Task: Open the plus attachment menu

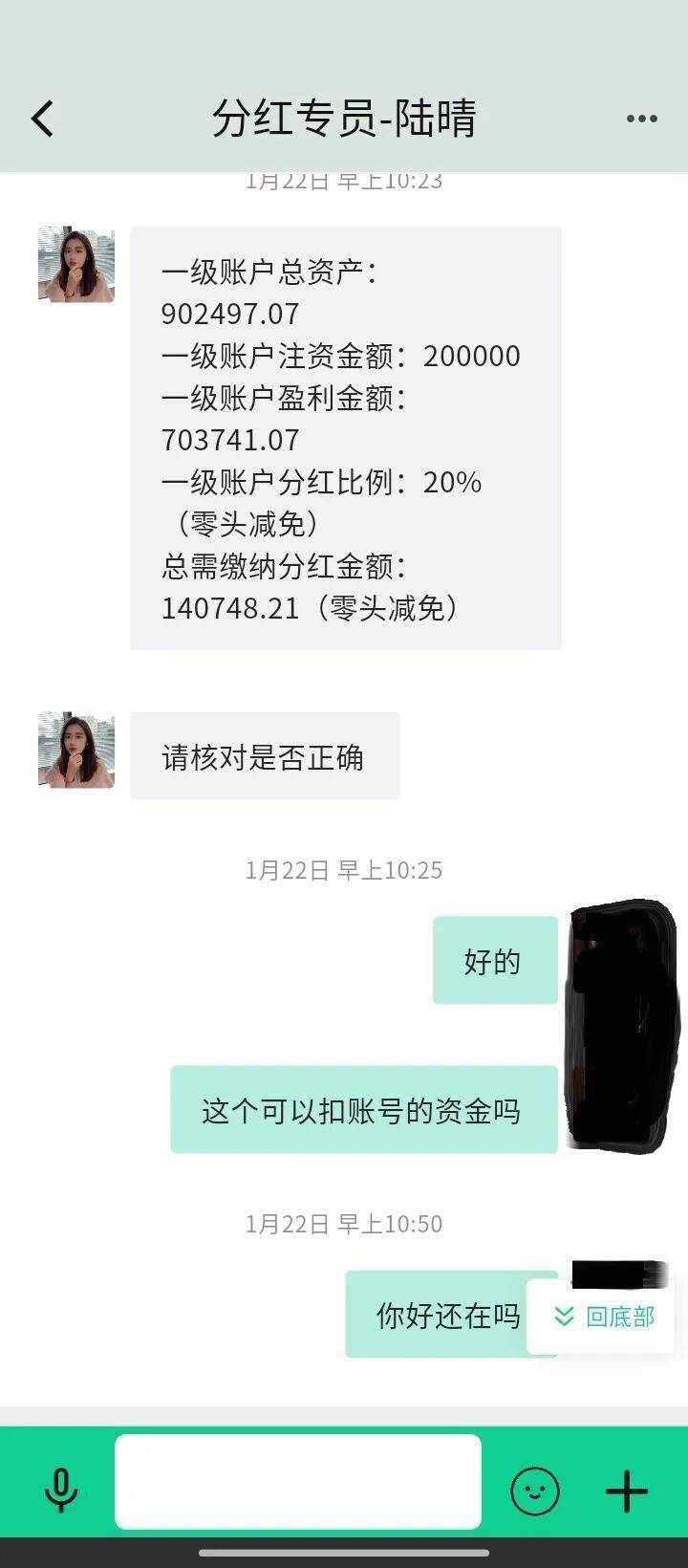Action: pos(627,1491)
